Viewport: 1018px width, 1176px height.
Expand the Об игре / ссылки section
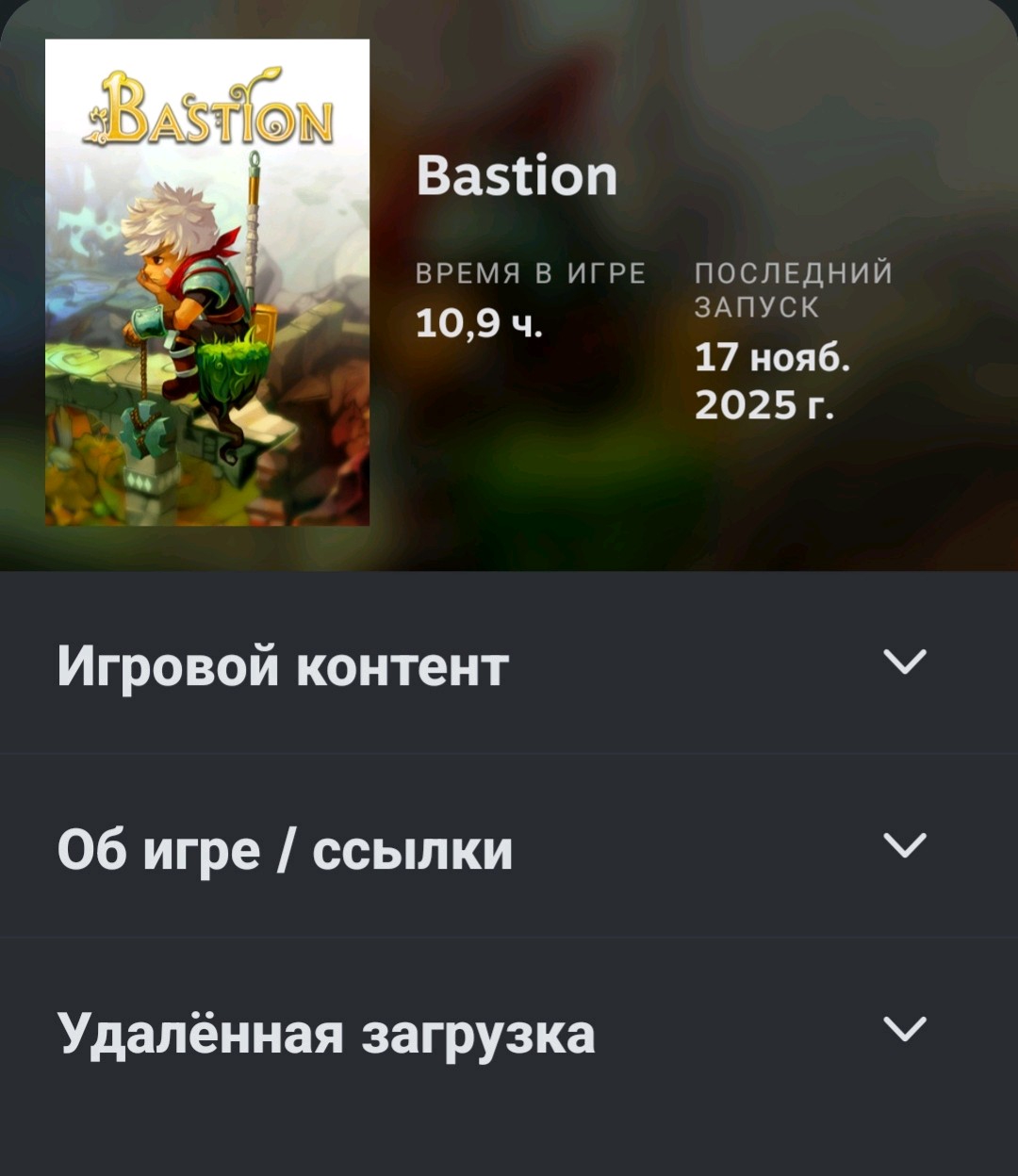509,846
